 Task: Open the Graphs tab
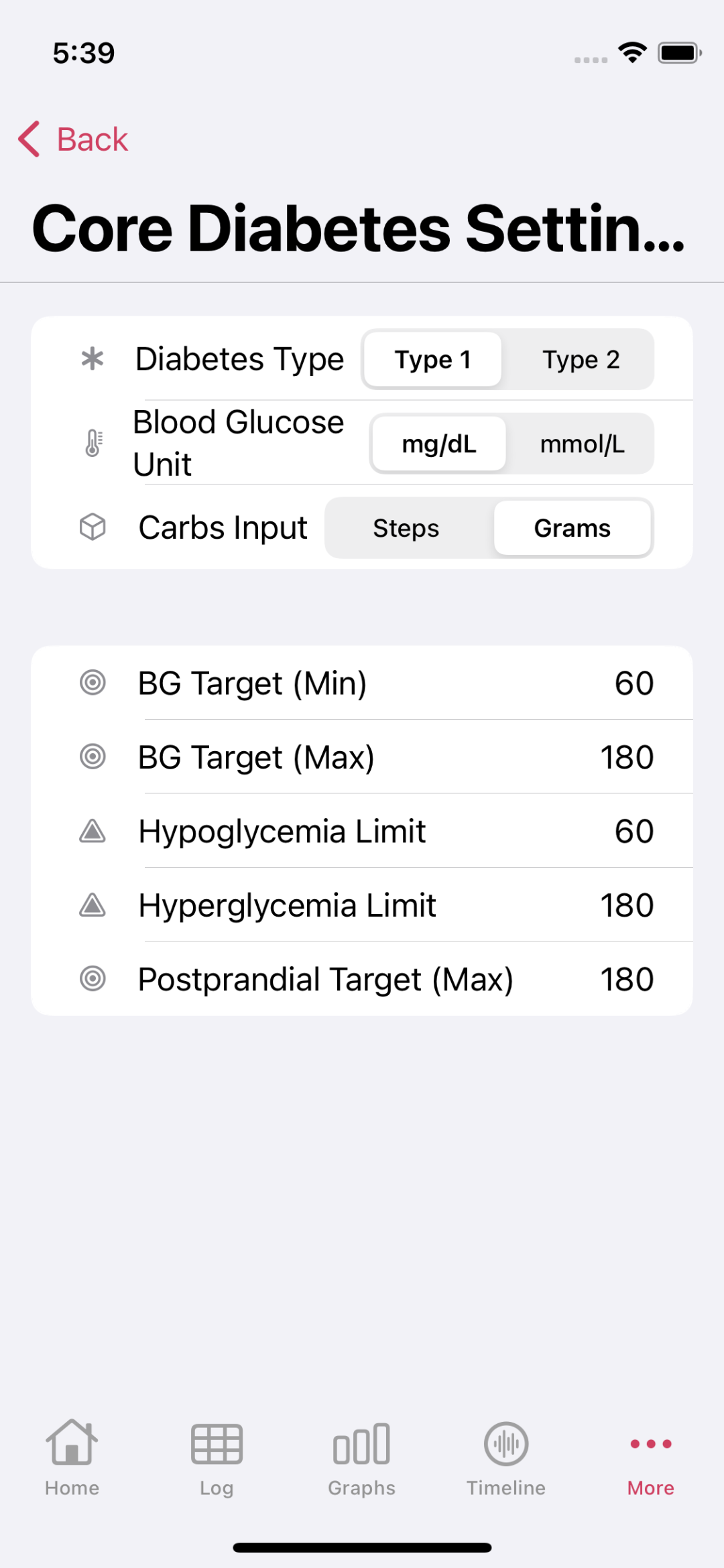[x=361, y=1458]
